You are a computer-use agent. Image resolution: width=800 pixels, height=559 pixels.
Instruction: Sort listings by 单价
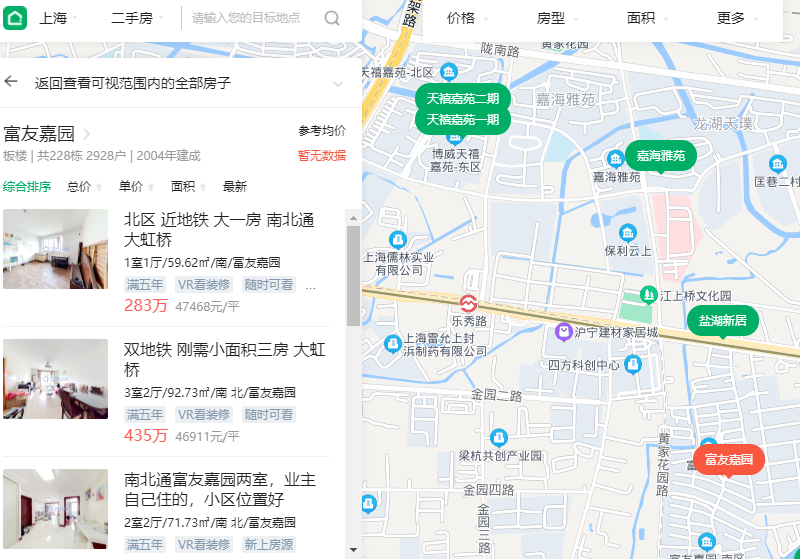135,186
